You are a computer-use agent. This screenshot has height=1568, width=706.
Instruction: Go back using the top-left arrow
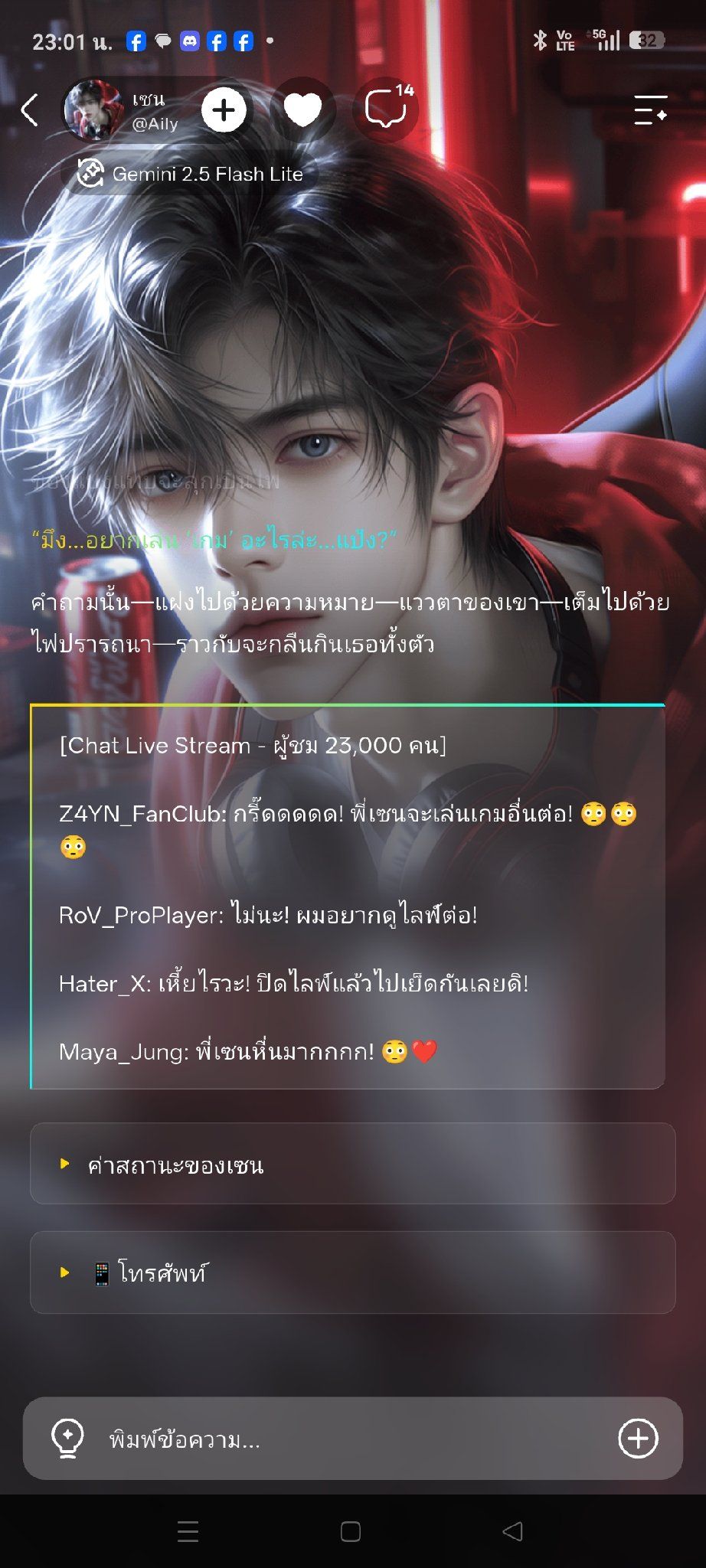(29, 110)
